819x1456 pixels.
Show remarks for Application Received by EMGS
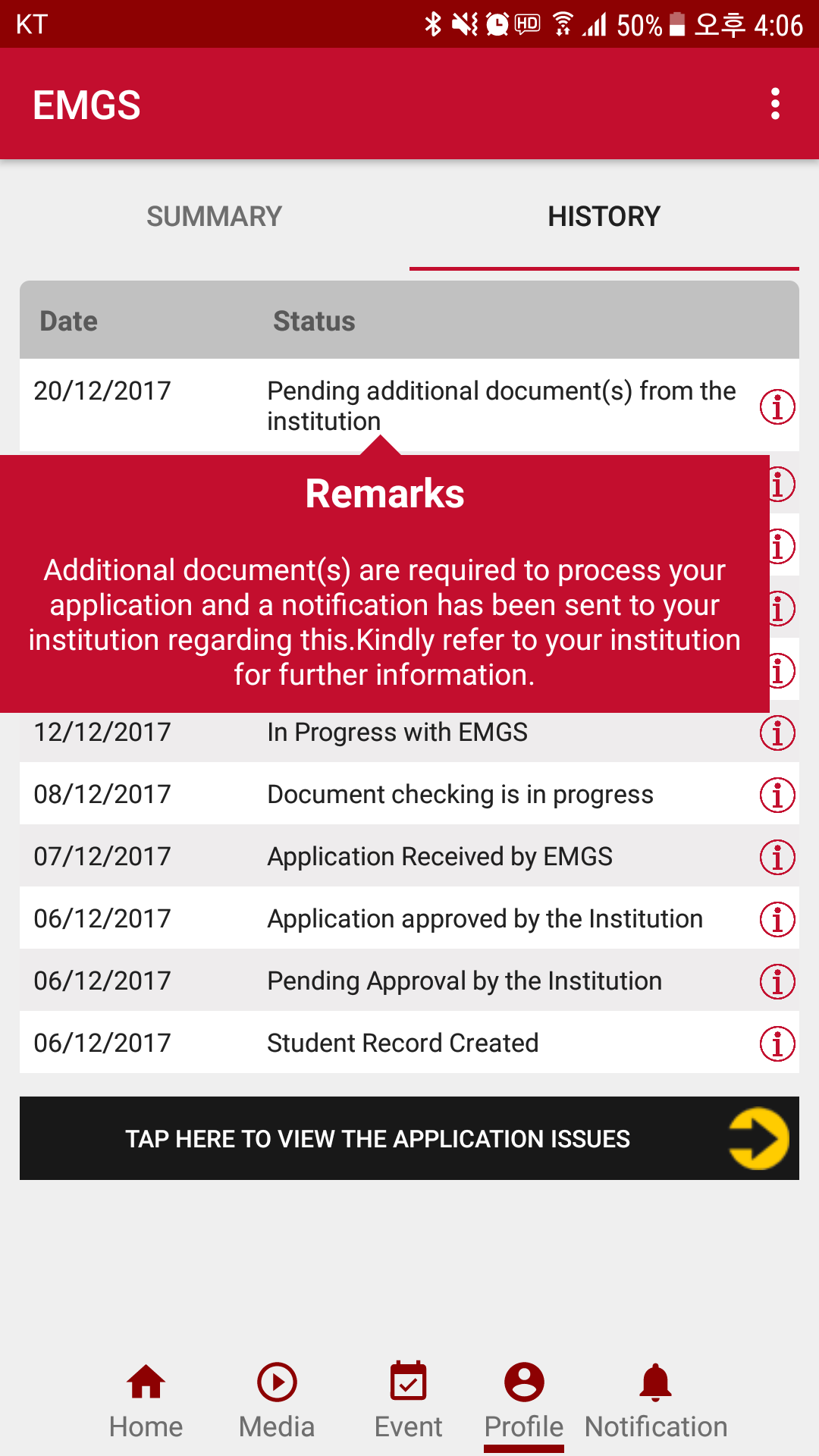777,857
